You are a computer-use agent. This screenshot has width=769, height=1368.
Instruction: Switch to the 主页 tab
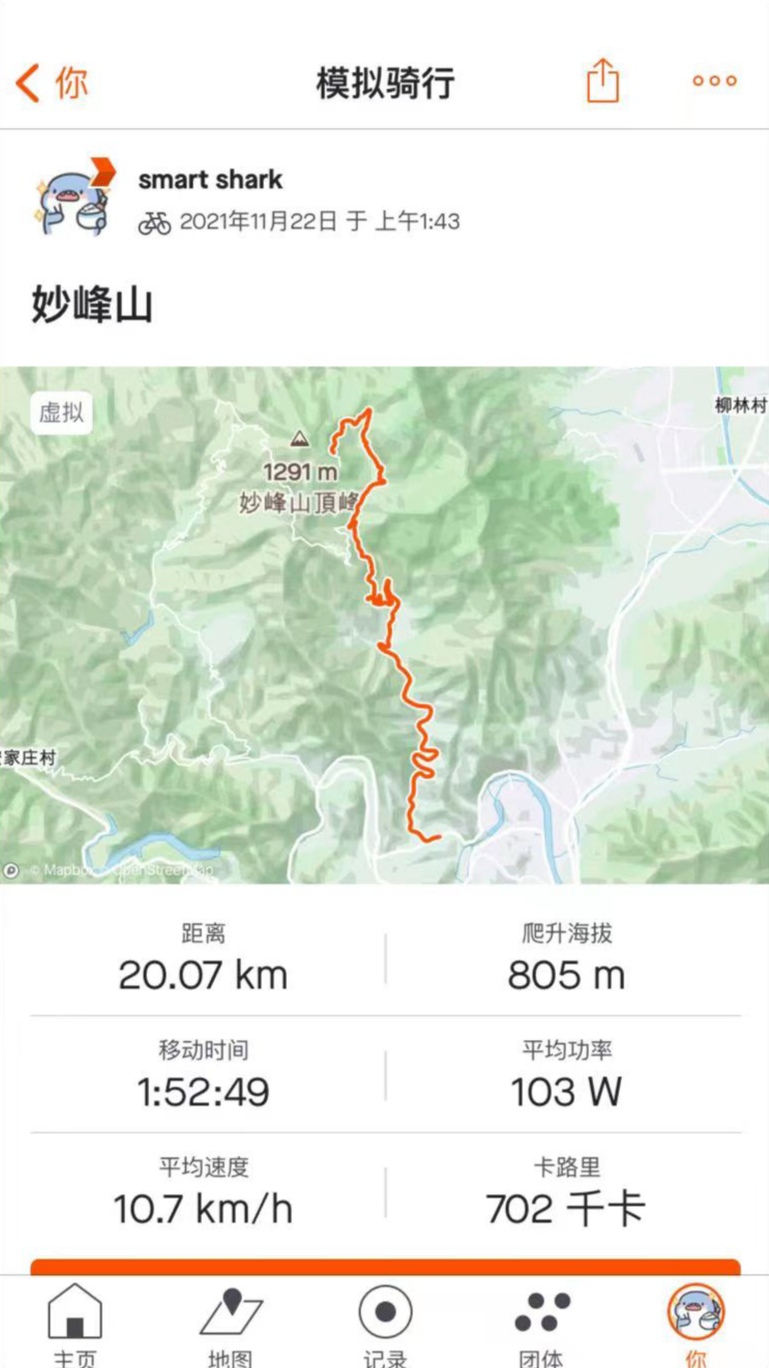75,1322
